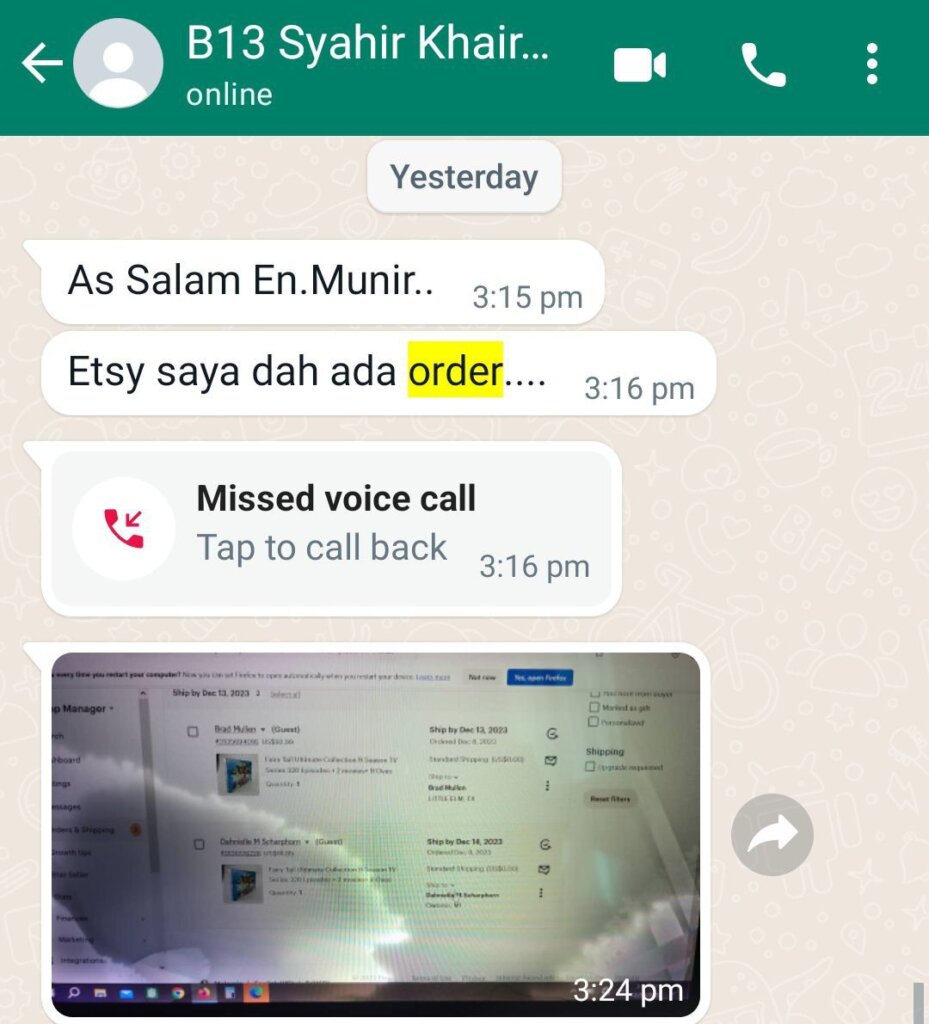
Task: Start a voice call
Action: 763,66
